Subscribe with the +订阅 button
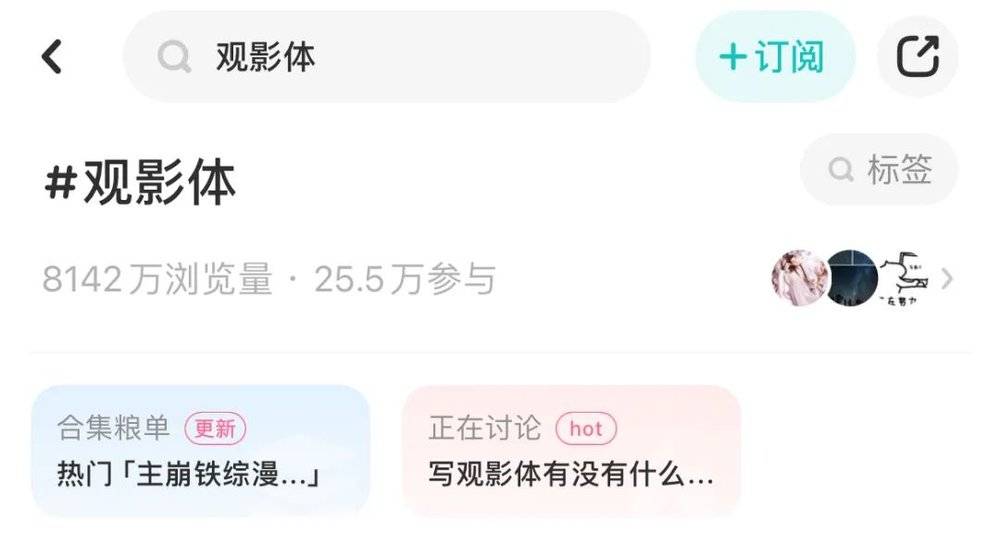This screenshot has height=546, width=1000. point(774,57)
